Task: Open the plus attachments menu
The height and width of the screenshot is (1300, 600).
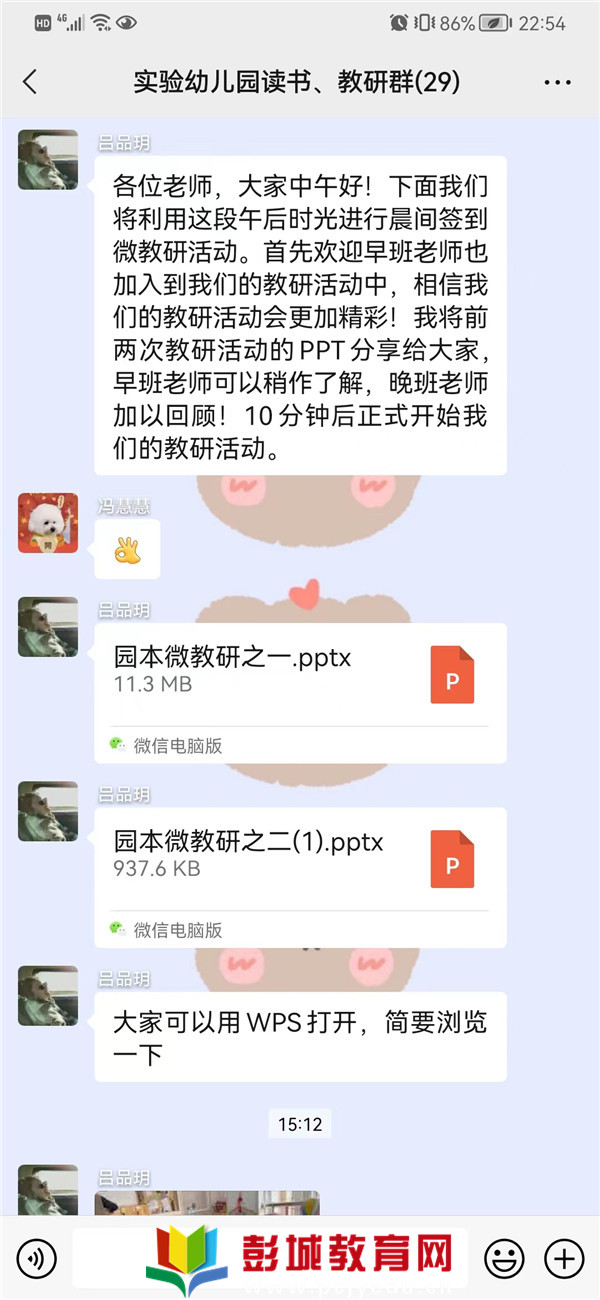Action: pyautogui.click(x=563, y=1257)
